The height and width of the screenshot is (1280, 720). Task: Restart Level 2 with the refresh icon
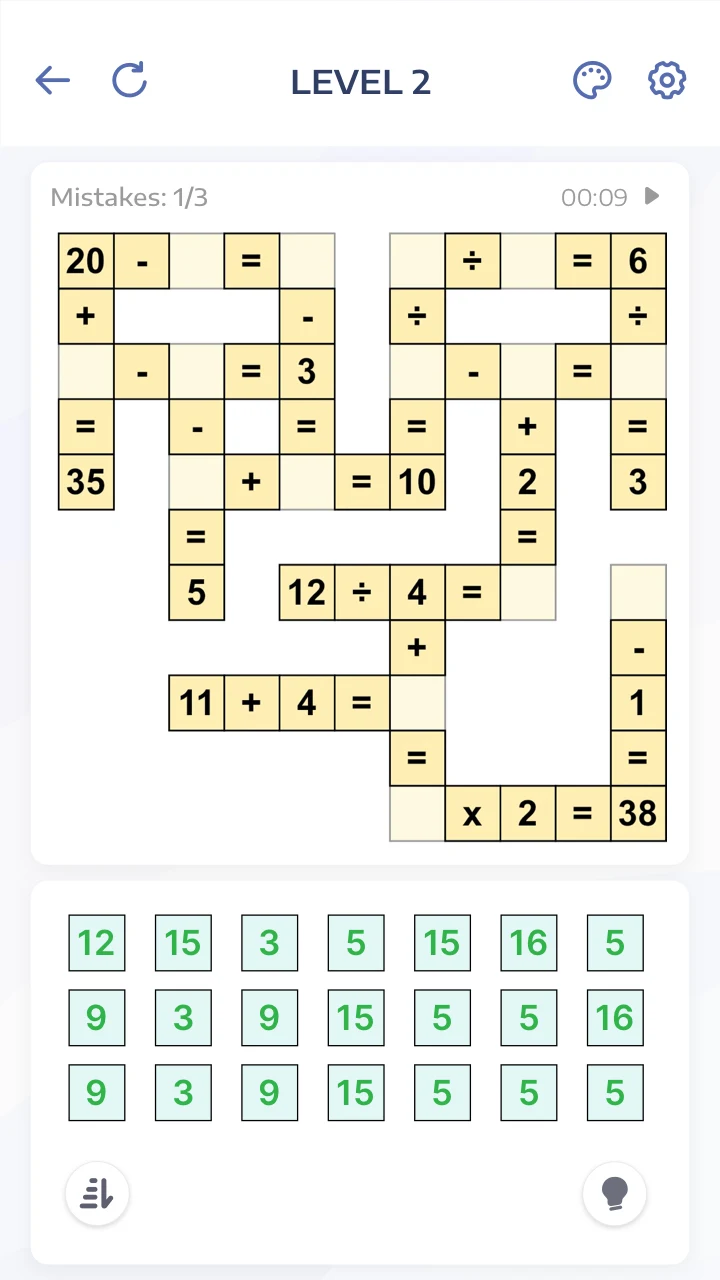(130, 81)
